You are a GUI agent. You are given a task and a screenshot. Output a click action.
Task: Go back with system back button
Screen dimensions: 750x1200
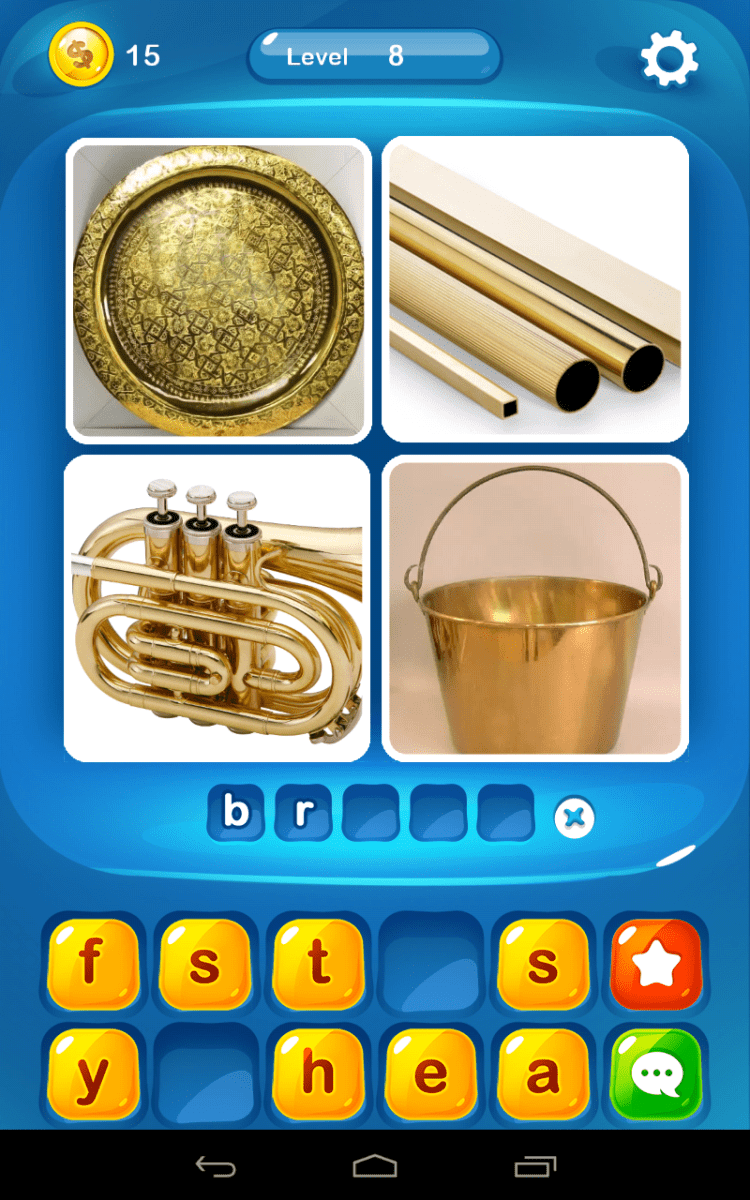215,1166
